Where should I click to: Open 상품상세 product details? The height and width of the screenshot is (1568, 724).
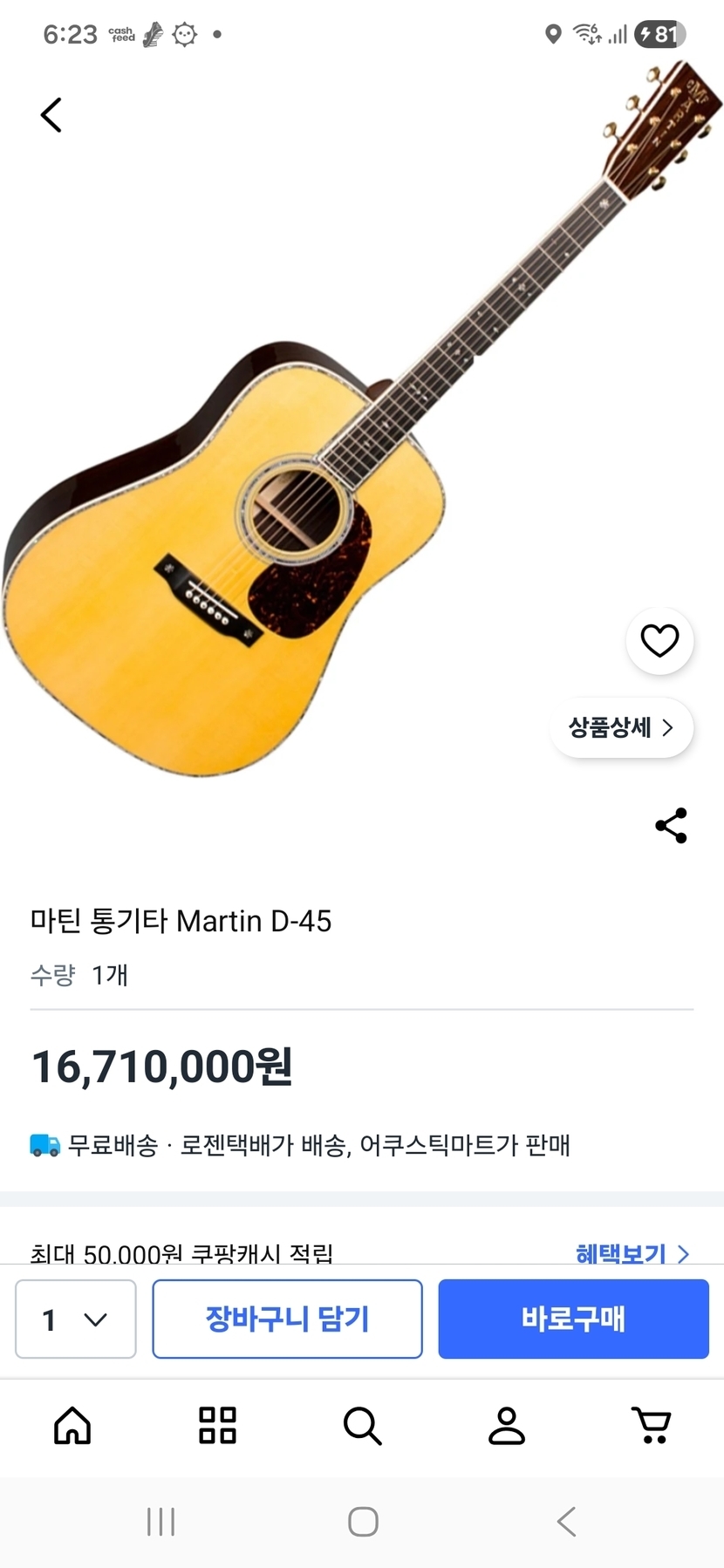coord(621,727)
